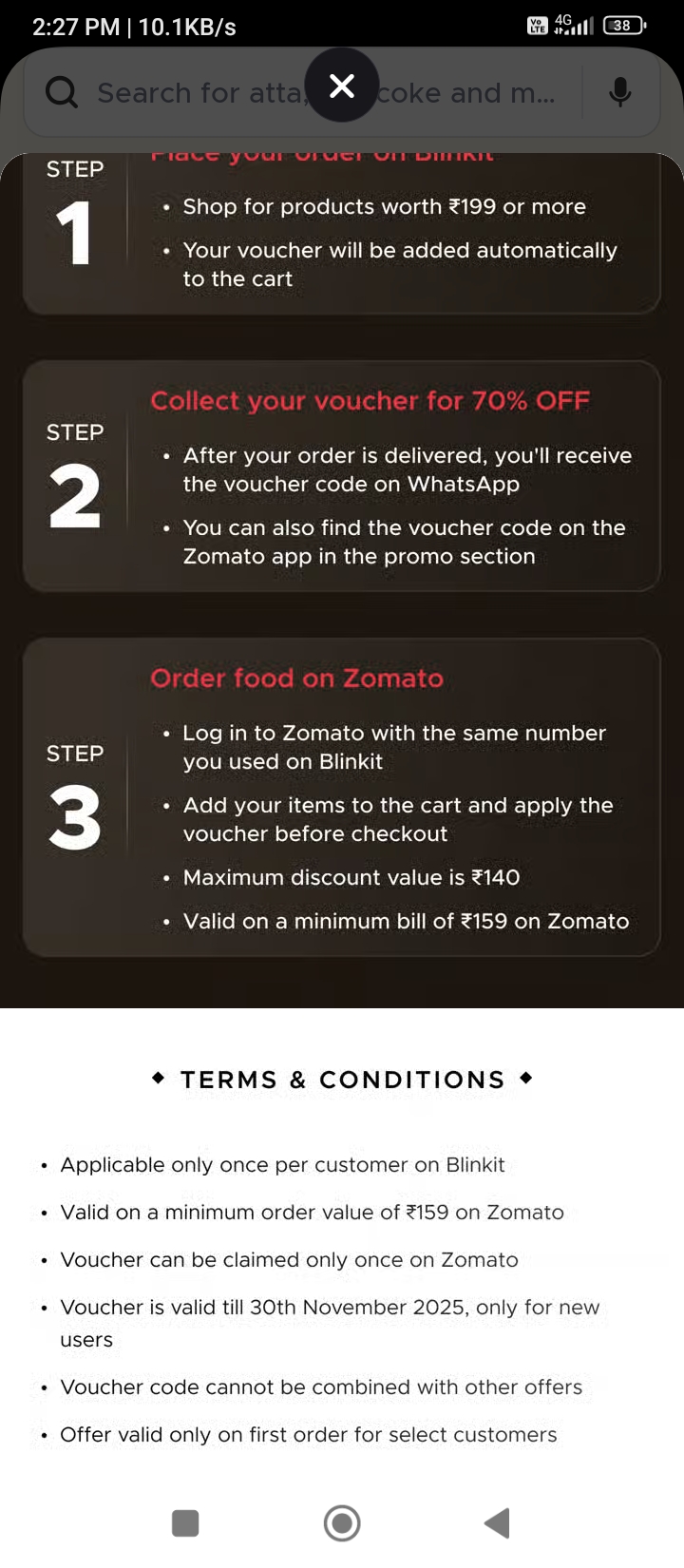Close the voucher offer sheet

tap(342, 86)
